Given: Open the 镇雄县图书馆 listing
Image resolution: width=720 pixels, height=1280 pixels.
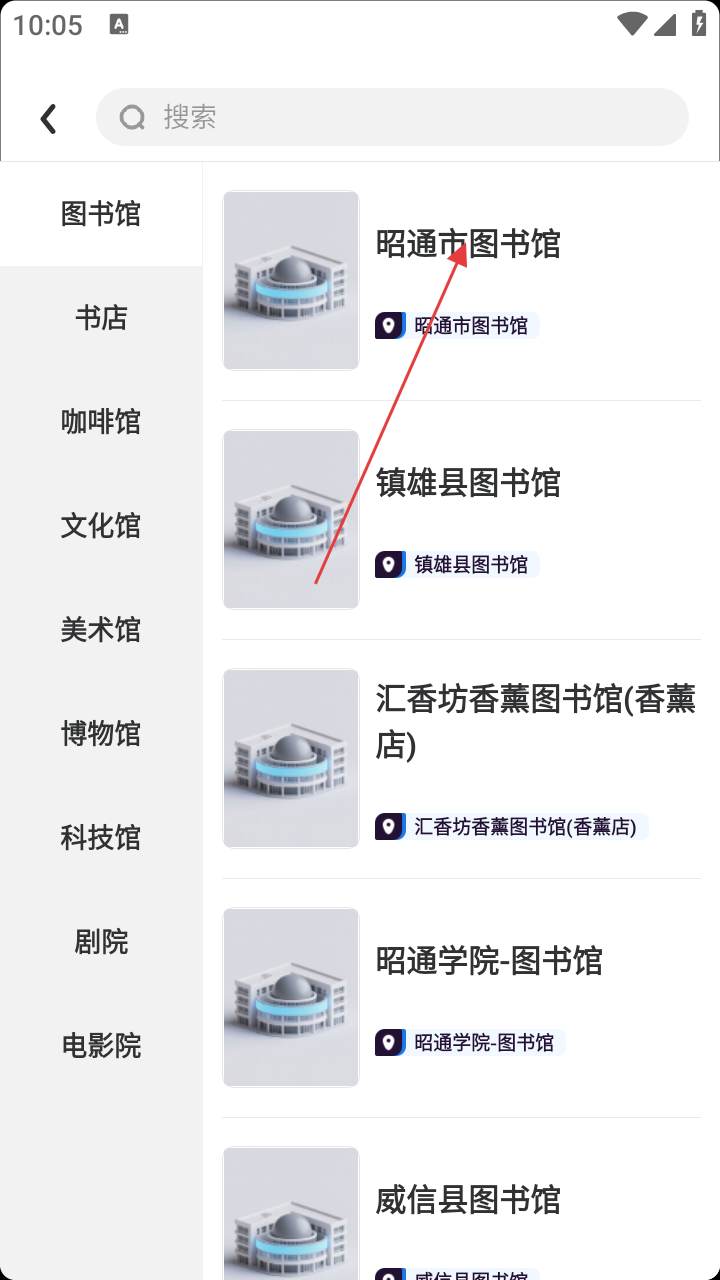Looking at the screenshot, I should tap(468, 483).
